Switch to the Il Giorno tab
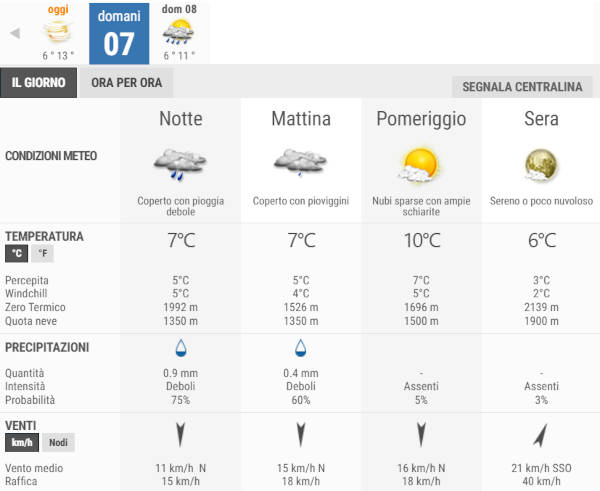The height and width of the screenshot is (491, 600). (39, 82)
